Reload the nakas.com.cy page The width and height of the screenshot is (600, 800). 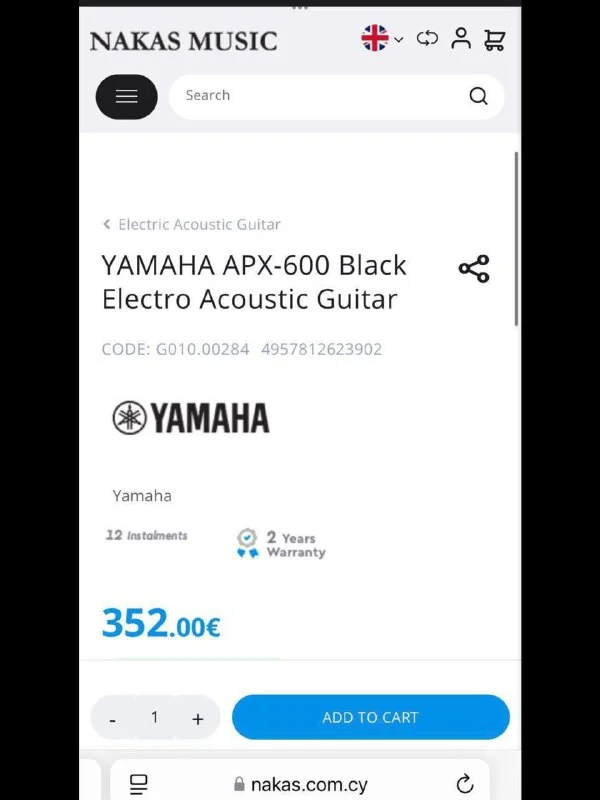(x=464, y=784)
